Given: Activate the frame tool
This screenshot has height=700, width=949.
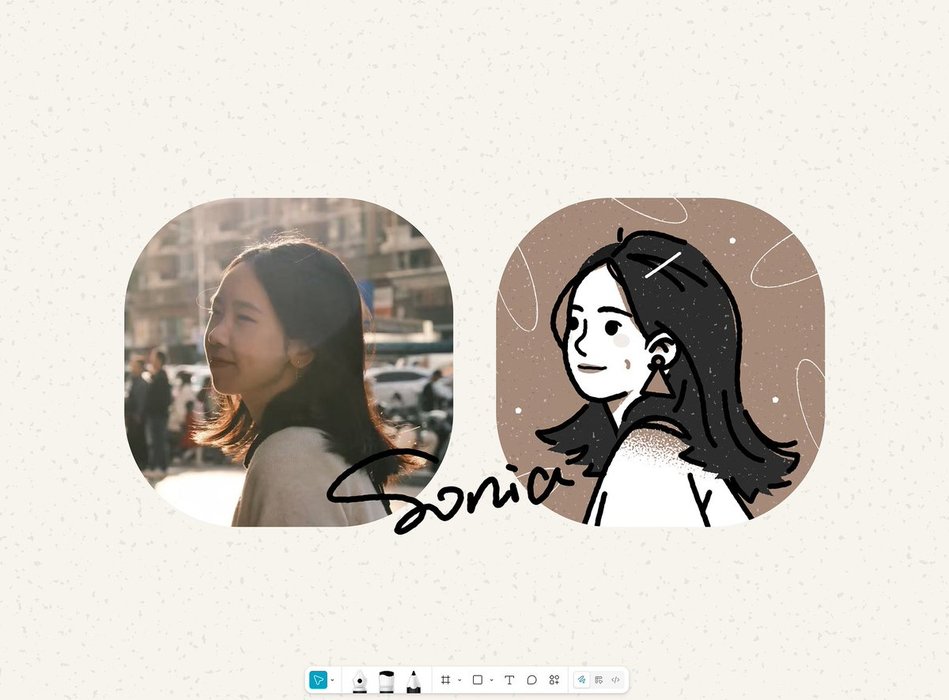Looking at the screenshot, I should tap(445, 680).
